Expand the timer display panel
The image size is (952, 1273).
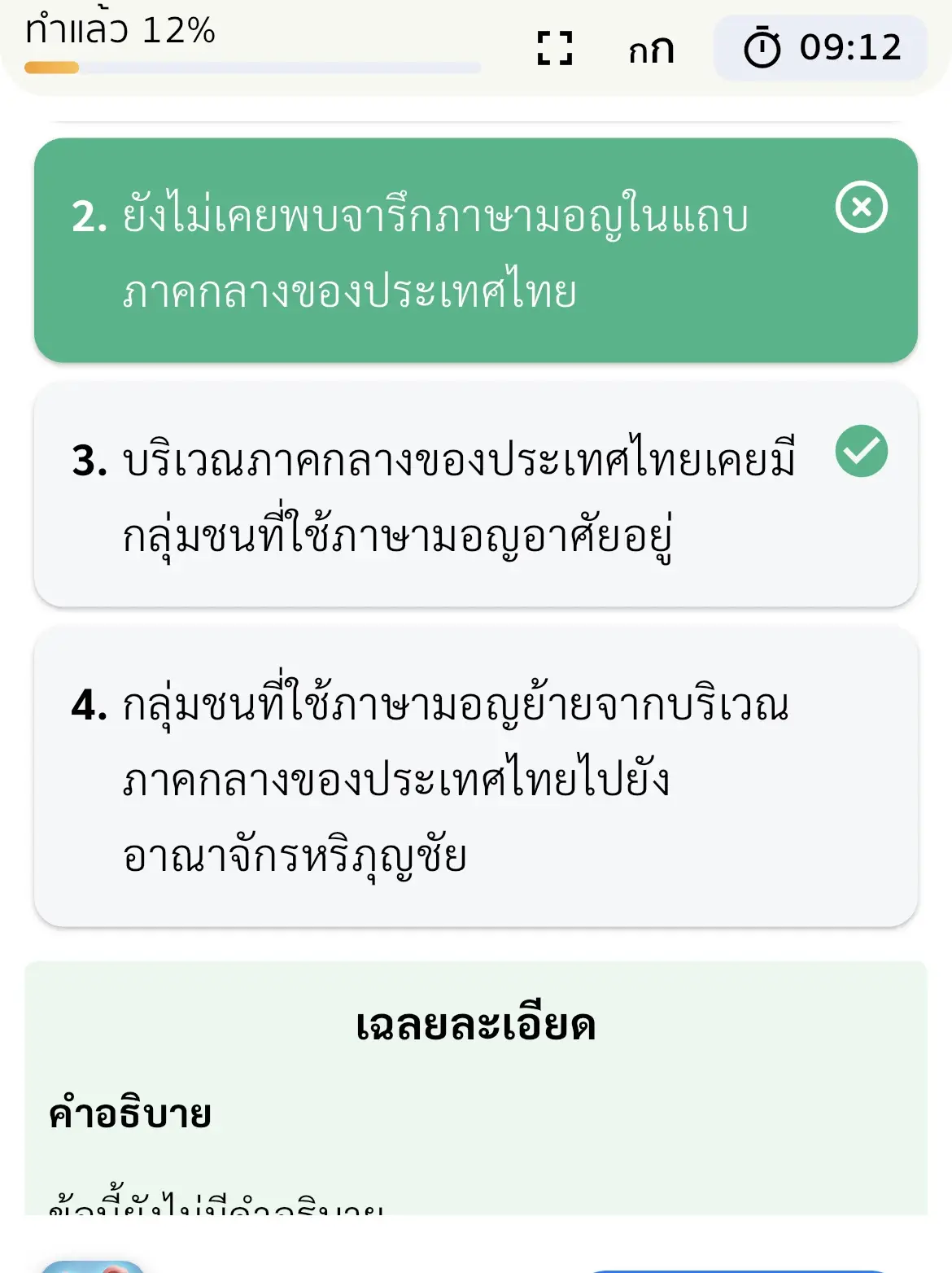coord(822,47)
